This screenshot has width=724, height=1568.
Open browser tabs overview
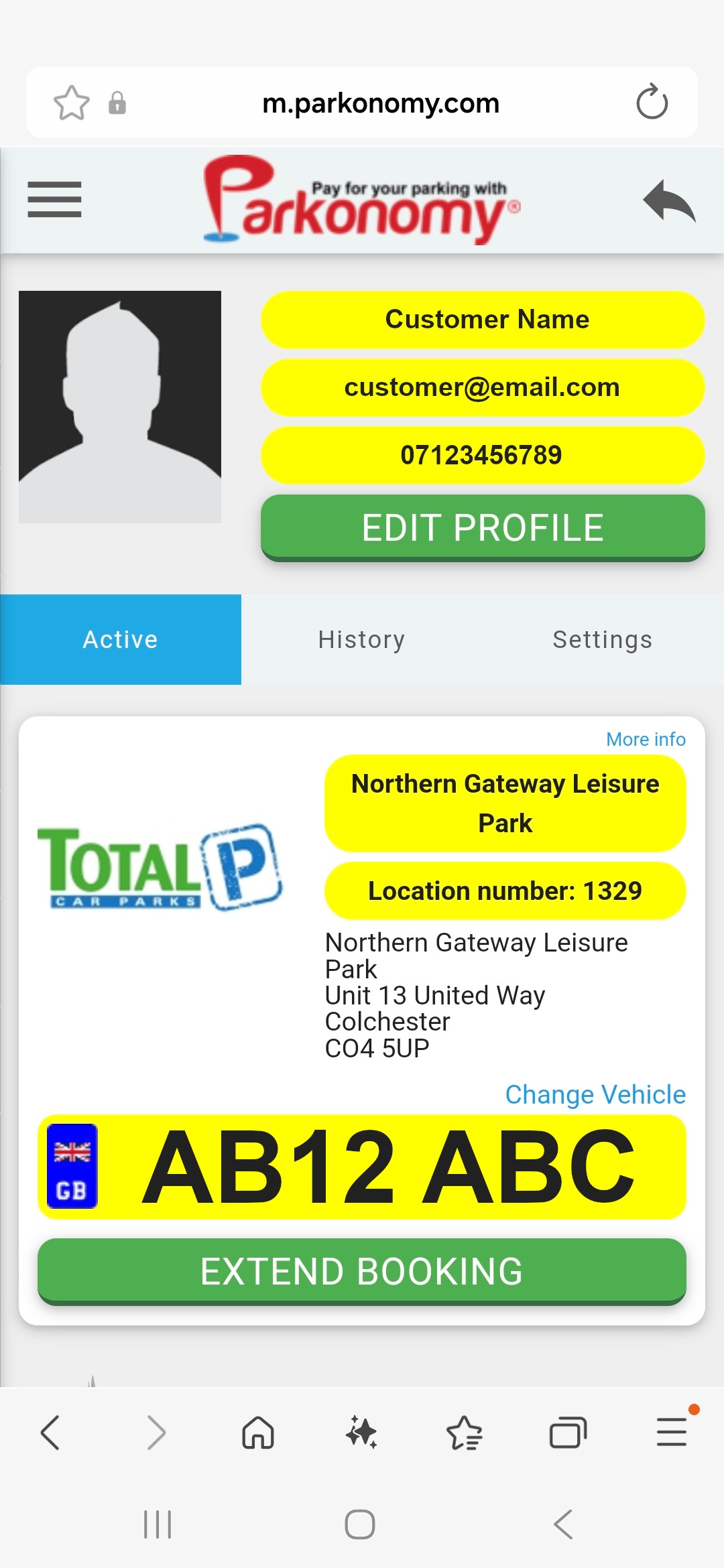[x=568, y=1433]
